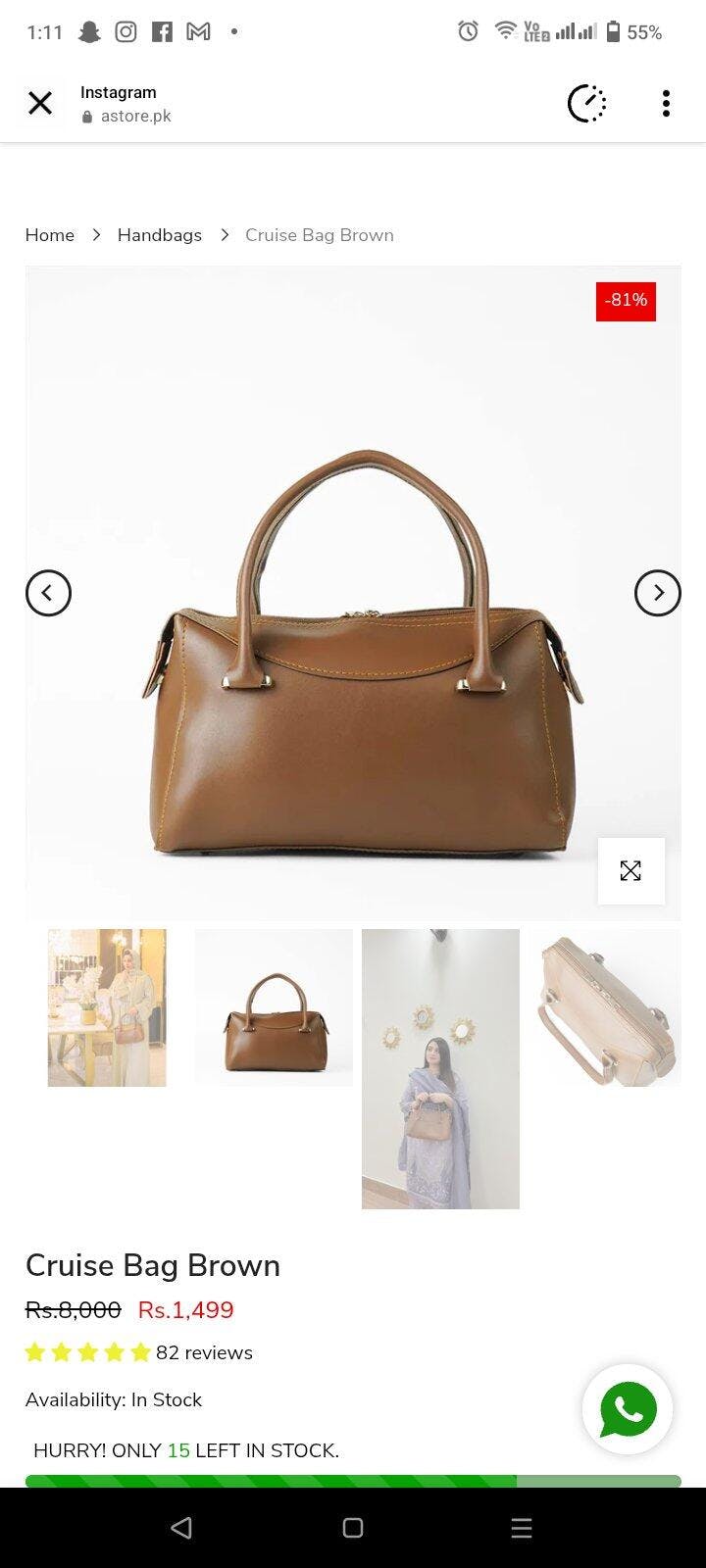Open recent apps from navigation bar
The height and width of the screenshot is (1568, 706).
click(x=522, y=1528)
